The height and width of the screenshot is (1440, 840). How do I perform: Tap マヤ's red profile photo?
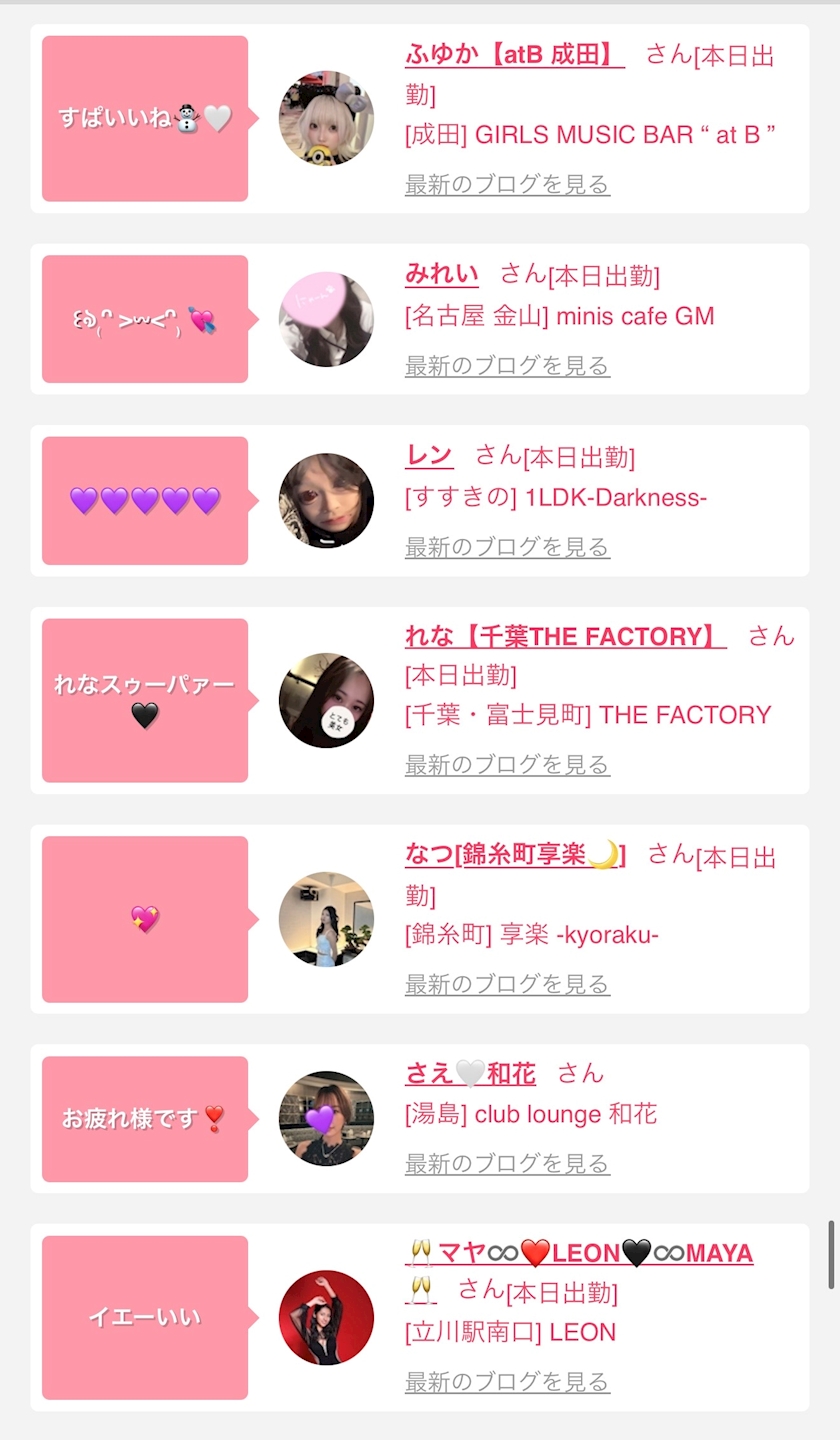(326, 1318)
